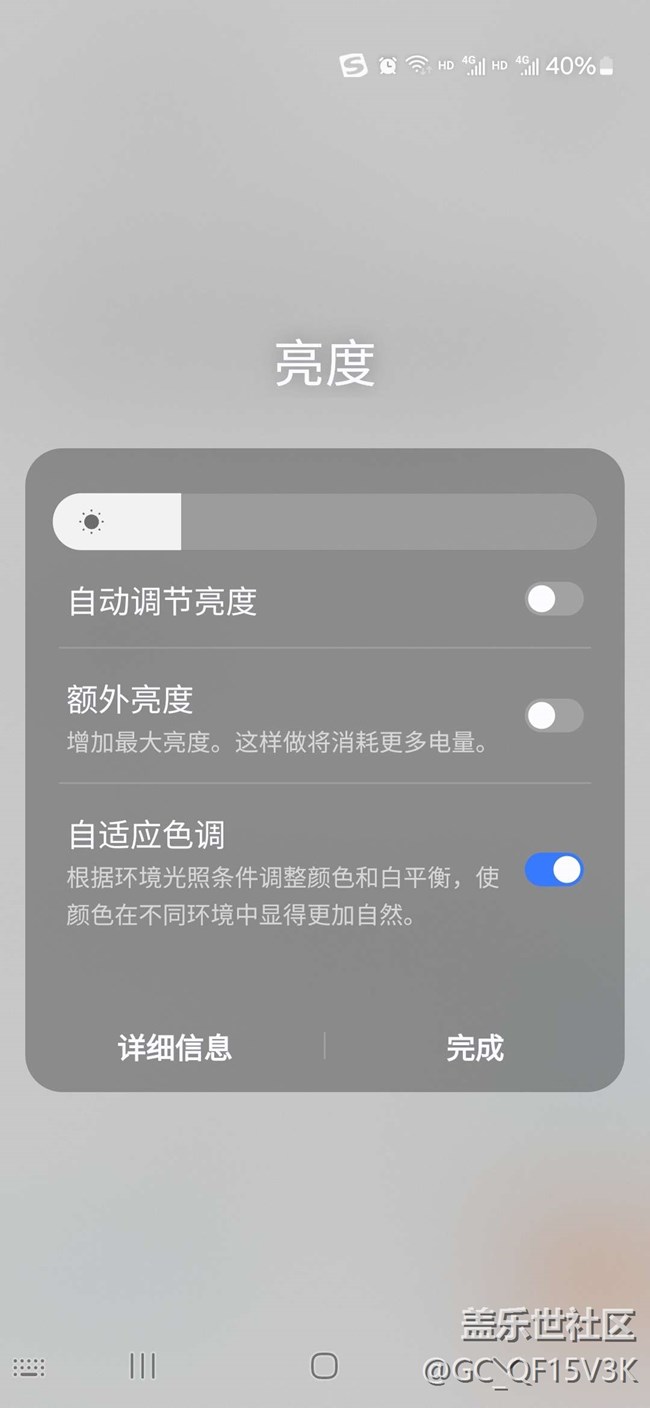Tap 完成 to close panel
Image resolution: width=650 pixels, height=1408 pixels.
pos(475,1048)
